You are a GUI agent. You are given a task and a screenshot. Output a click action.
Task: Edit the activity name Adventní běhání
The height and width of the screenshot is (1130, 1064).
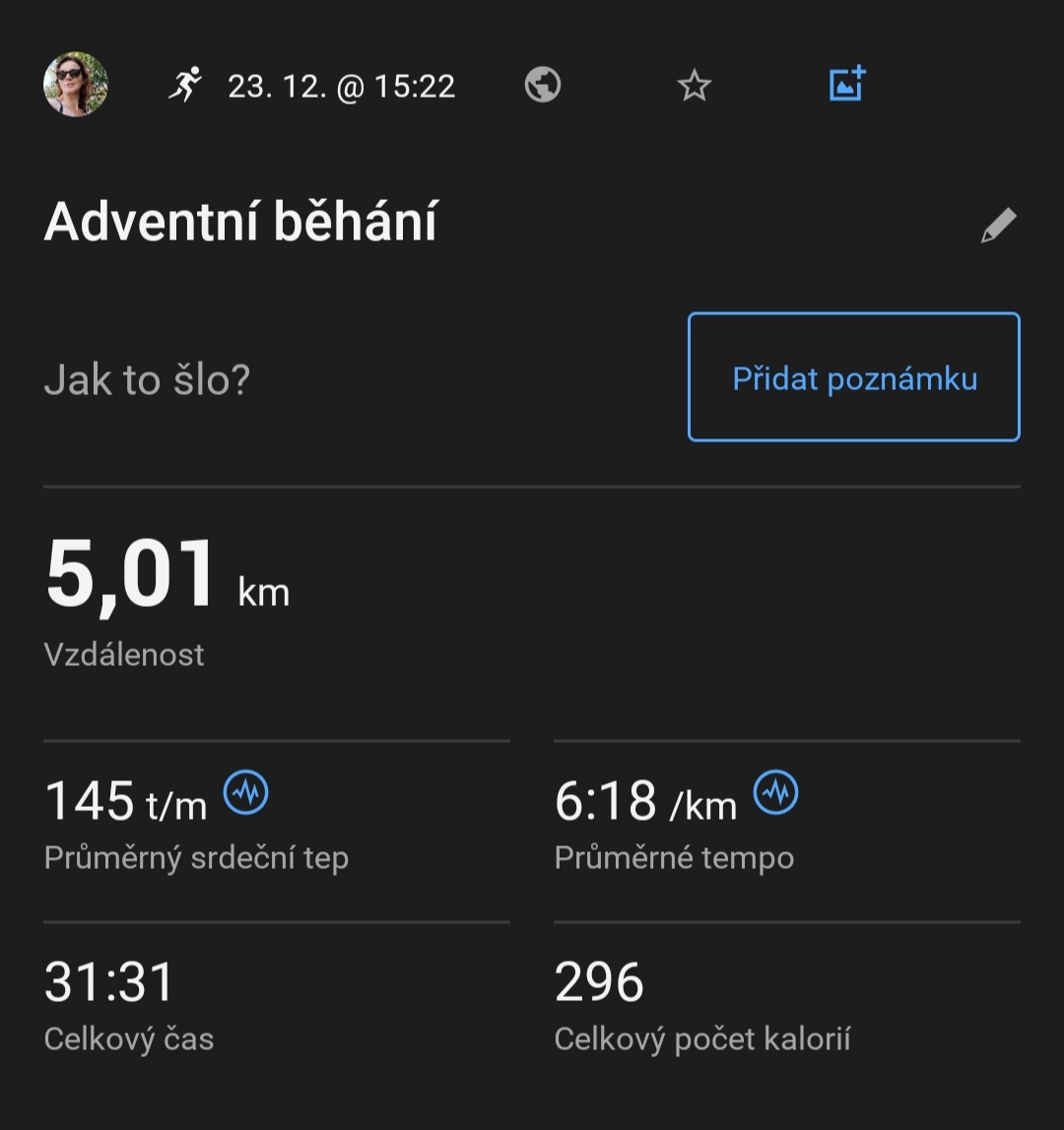tap(998, 226)
